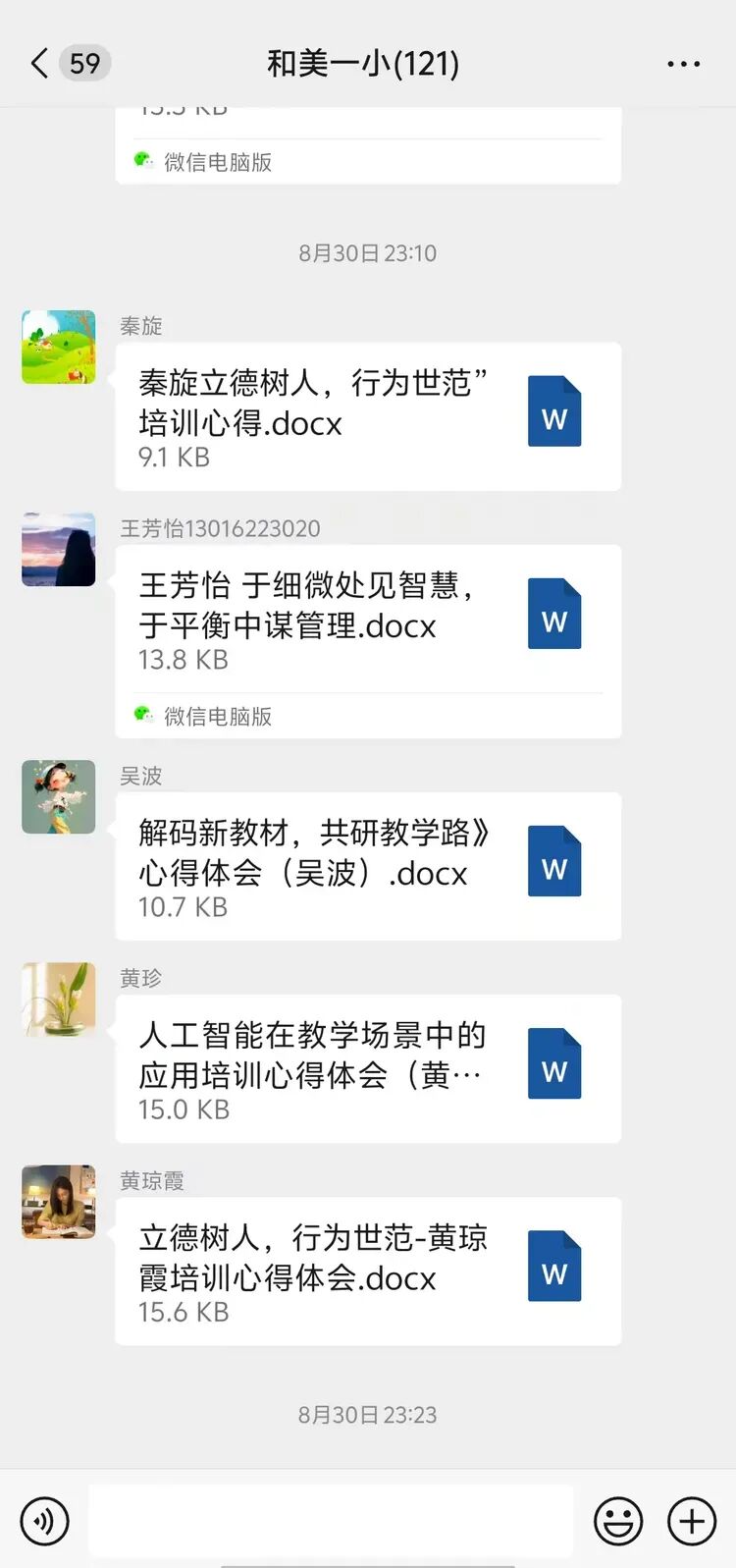Focus the message text box
The image size is (736, 1568).
pos(331,1521)
